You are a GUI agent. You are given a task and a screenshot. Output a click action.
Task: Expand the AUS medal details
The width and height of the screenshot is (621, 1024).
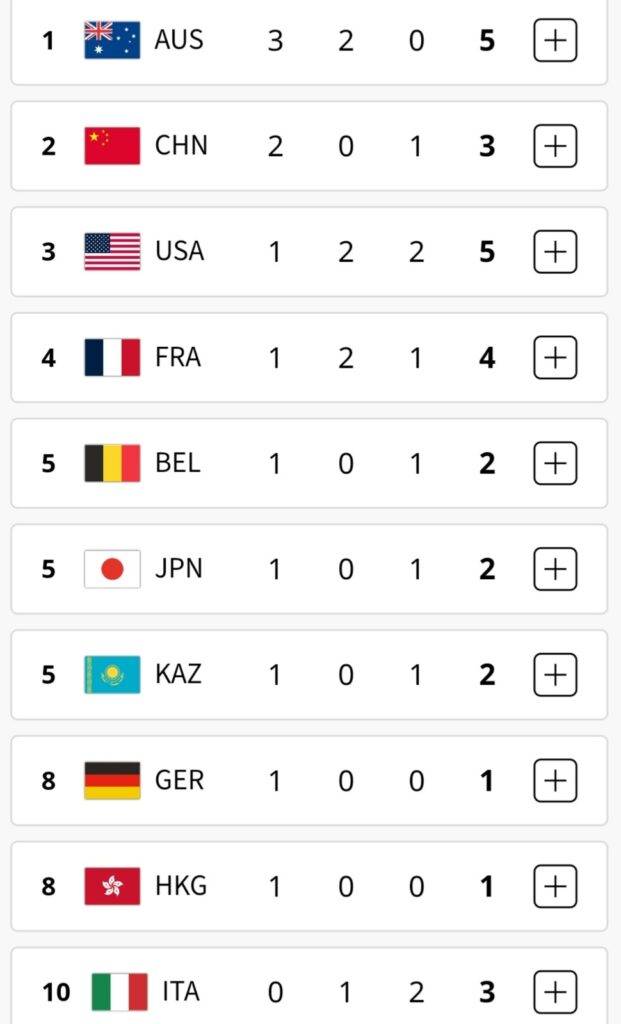tap(555, 41)
